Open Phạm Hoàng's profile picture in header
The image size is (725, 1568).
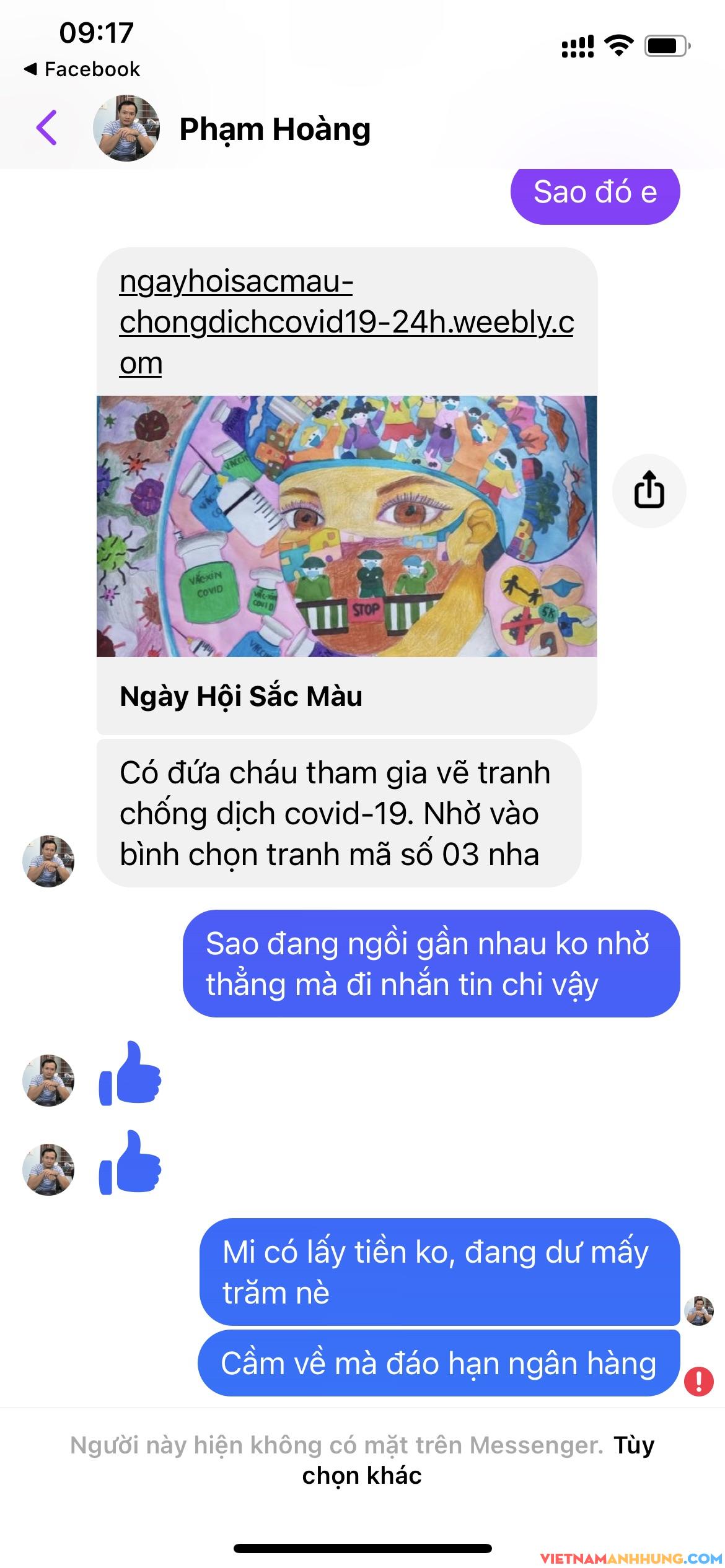[126, 128]
